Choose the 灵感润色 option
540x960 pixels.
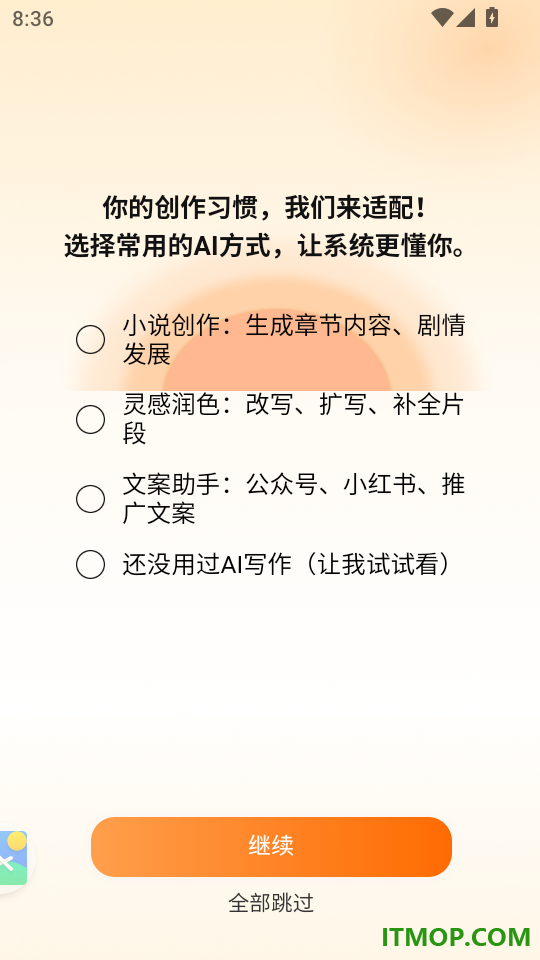tap(91, 419)
